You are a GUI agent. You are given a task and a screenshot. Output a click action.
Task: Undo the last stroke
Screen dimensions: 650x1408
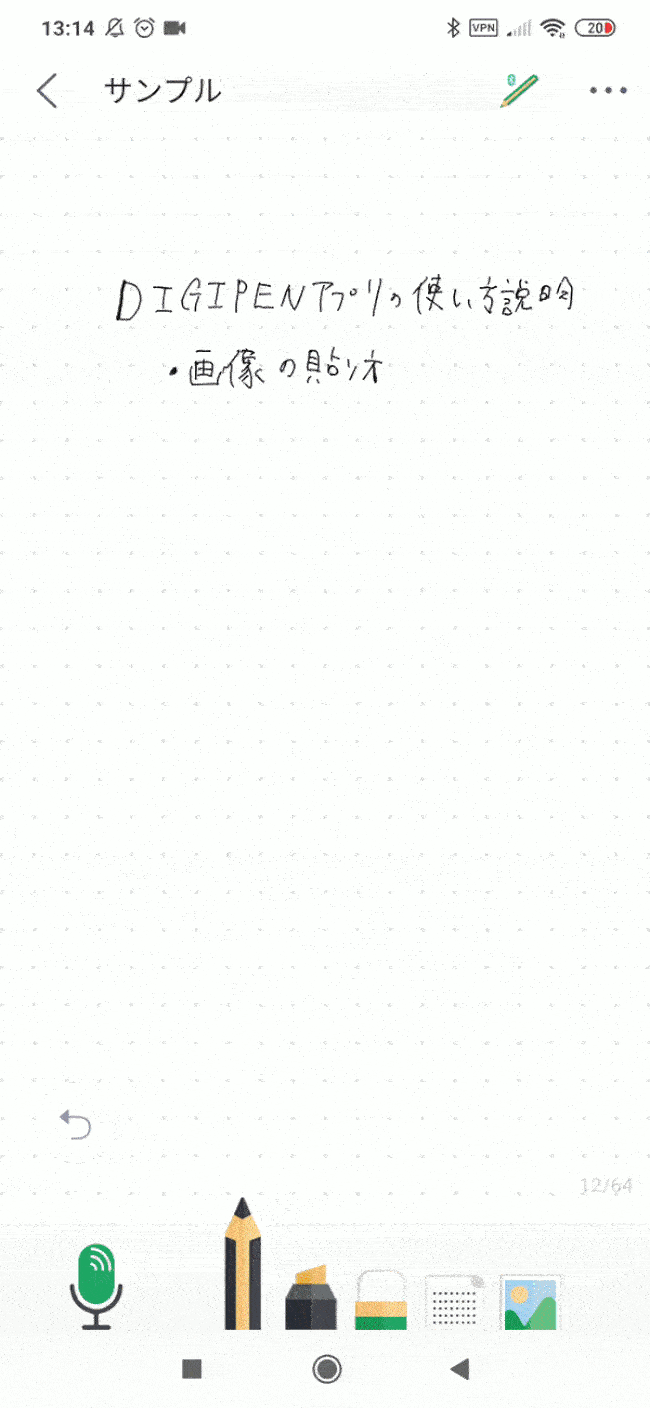point(76,1124)
